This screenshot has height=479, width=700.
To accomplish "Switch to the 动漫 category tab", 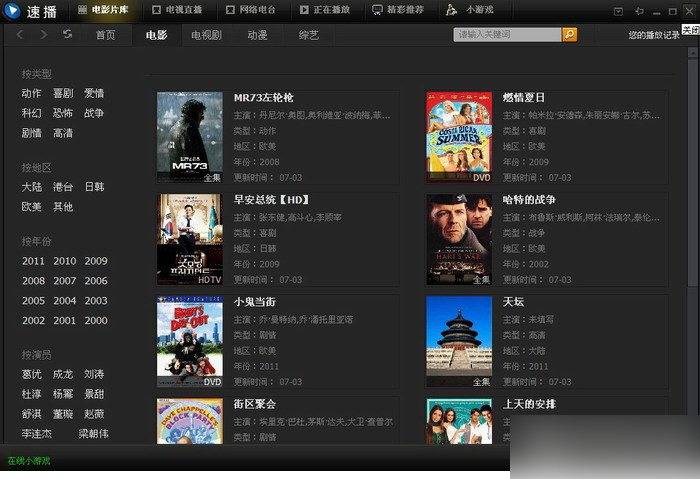I will [256, 35].
